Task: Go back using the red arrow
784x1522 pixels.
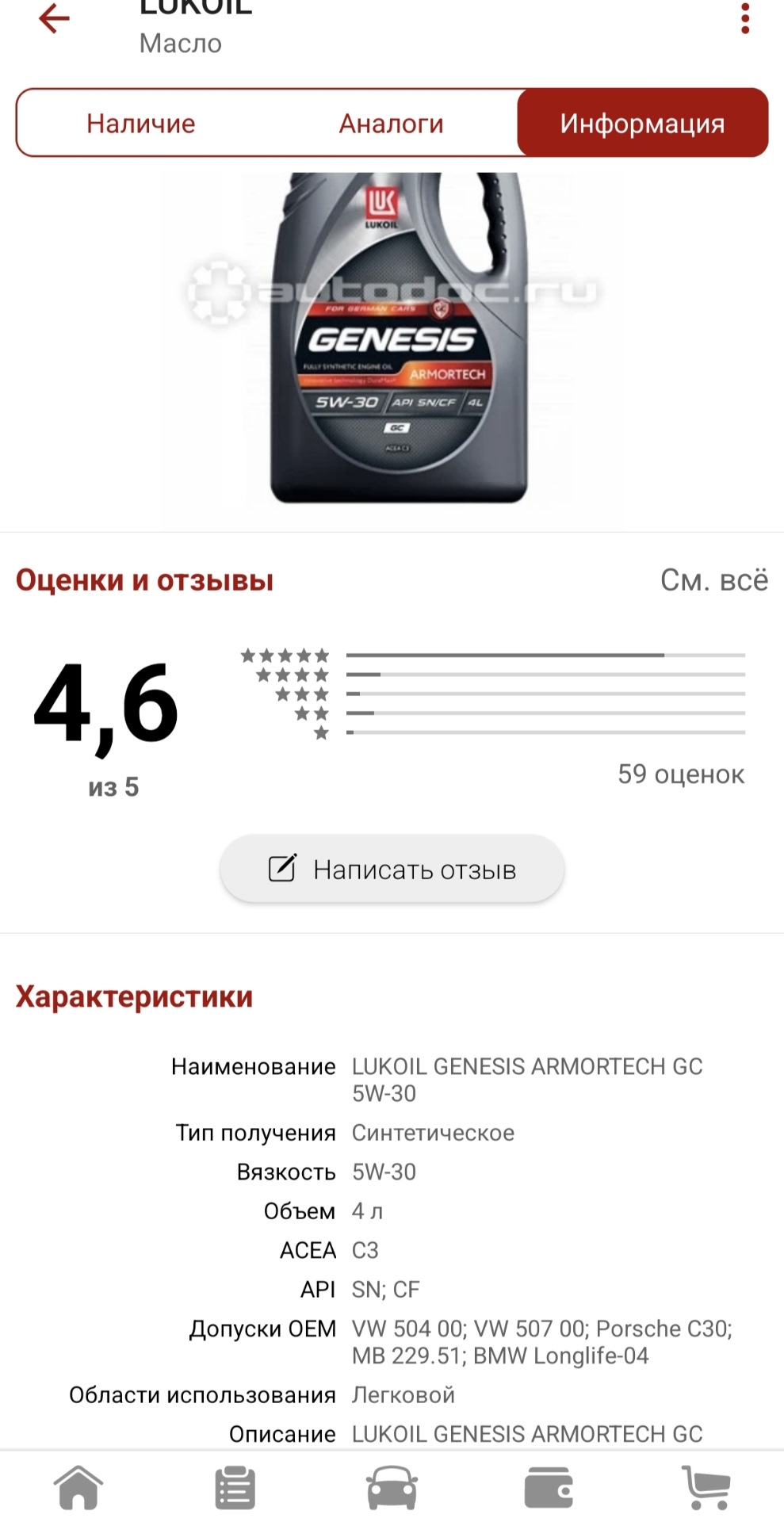Action: (54, 19)
